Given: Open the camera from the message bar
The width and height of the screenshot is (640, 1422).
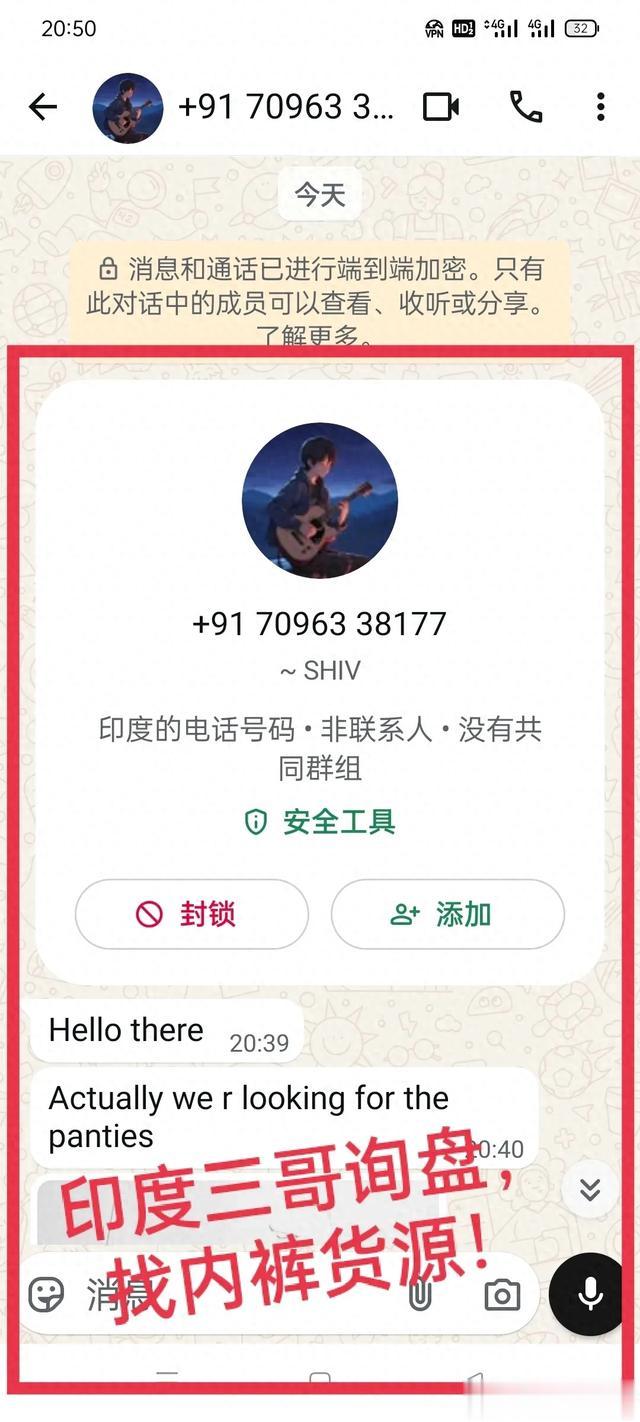Looking at the screenshot, I should [x=502, y=1296].
